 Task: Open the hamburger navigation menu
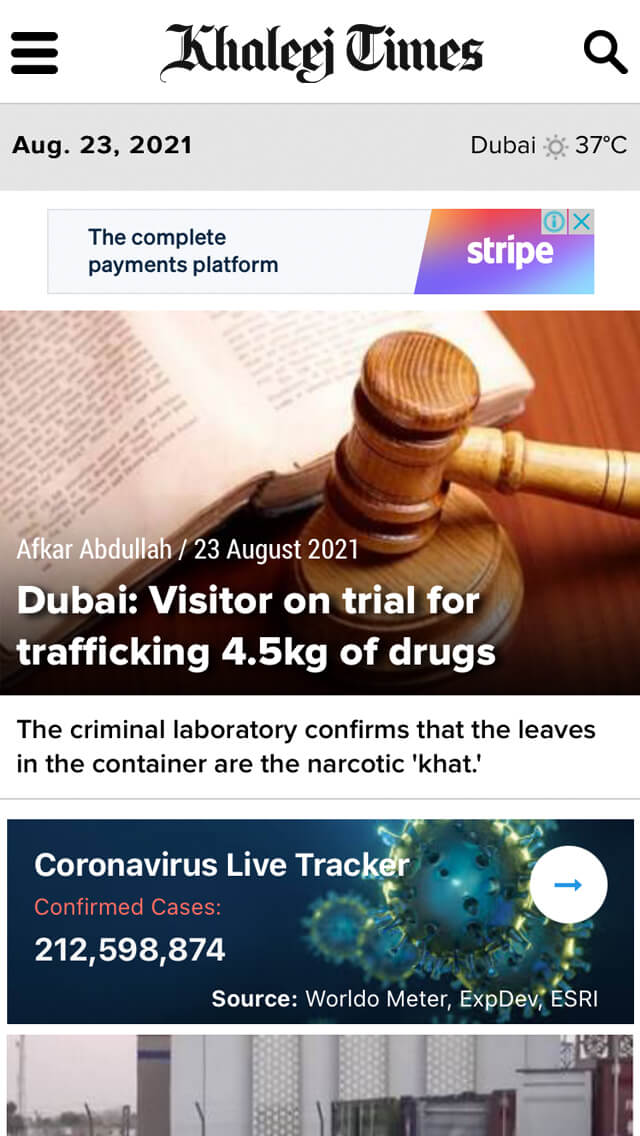(x=34, y=52)
